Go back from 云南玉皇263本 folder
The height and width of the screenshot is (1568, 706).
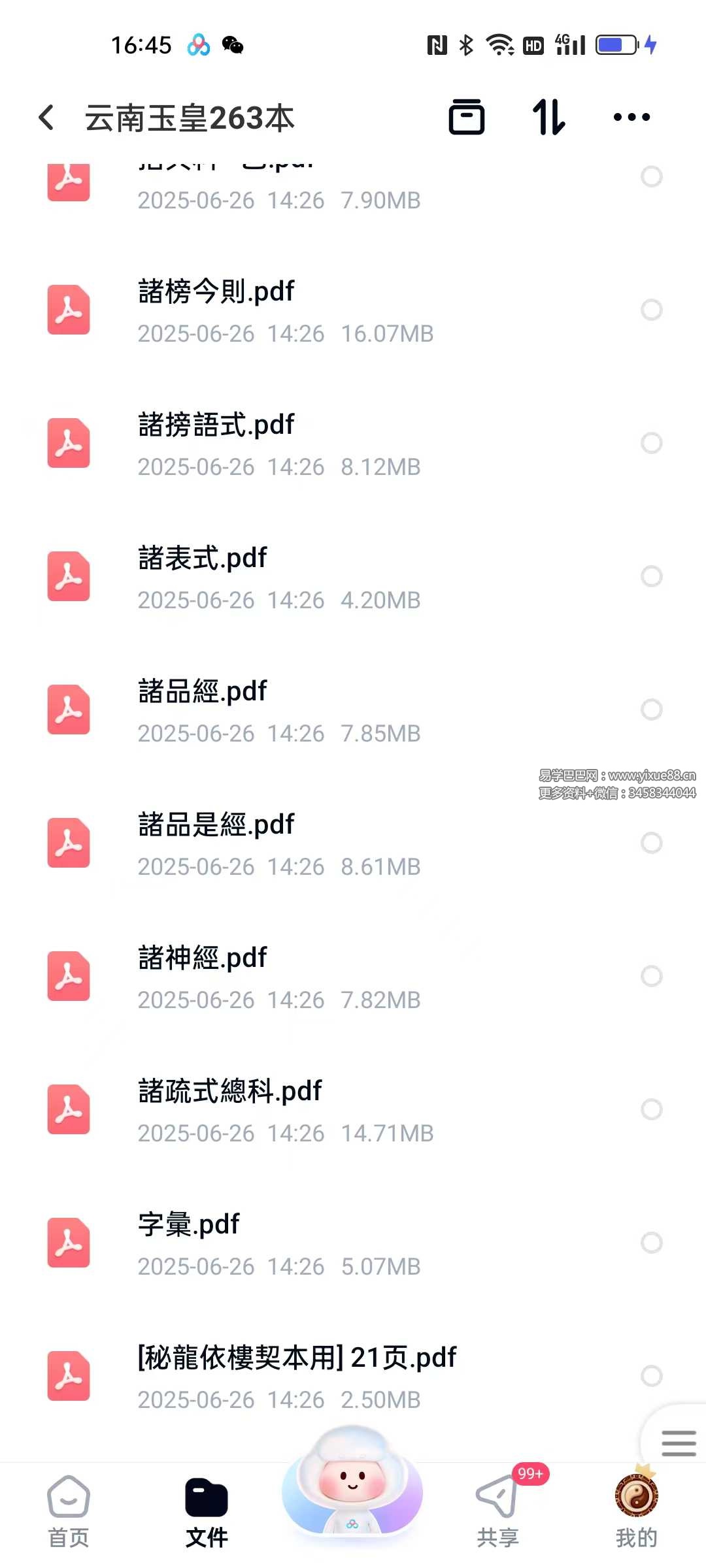(46, 118)
